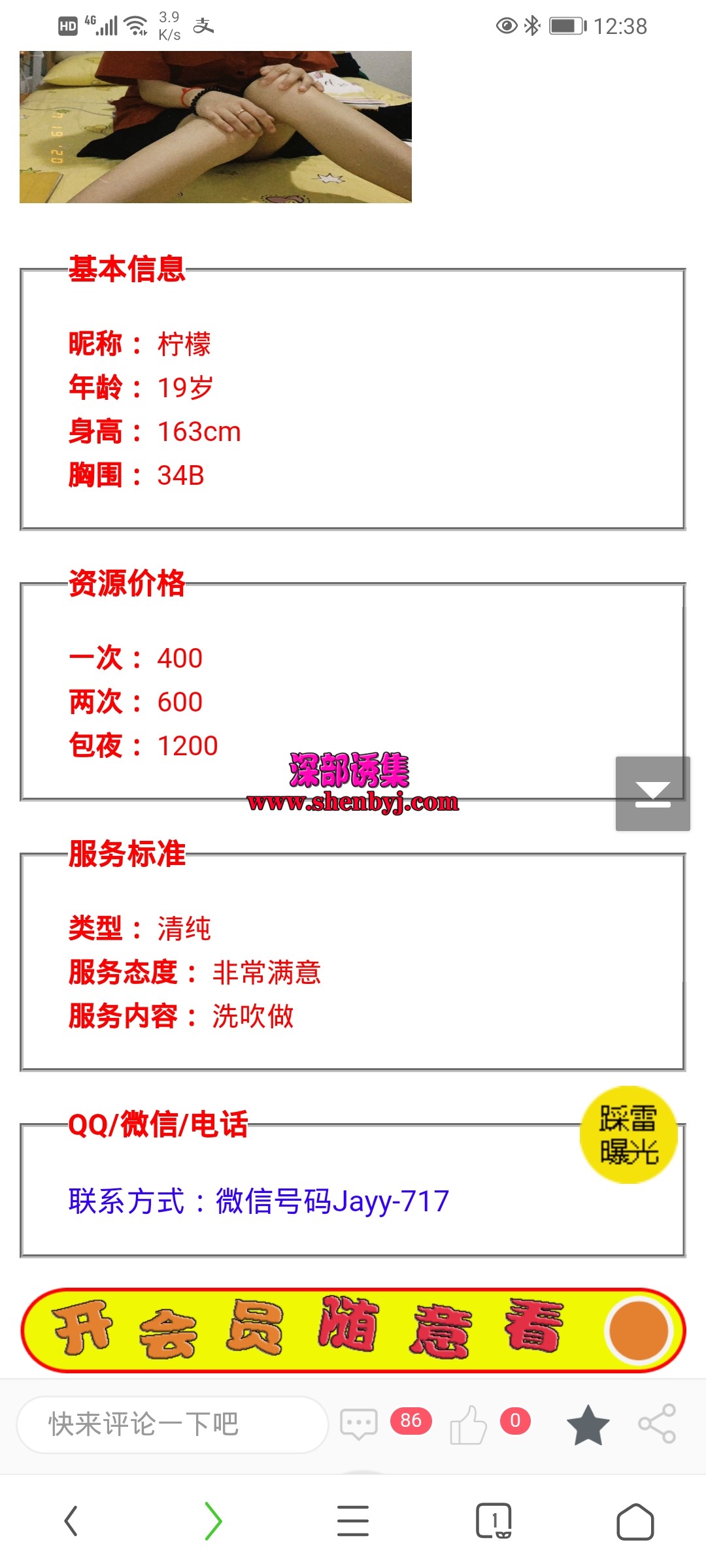Open the 开会员随意看 membership banner

tap(353, 1331)
